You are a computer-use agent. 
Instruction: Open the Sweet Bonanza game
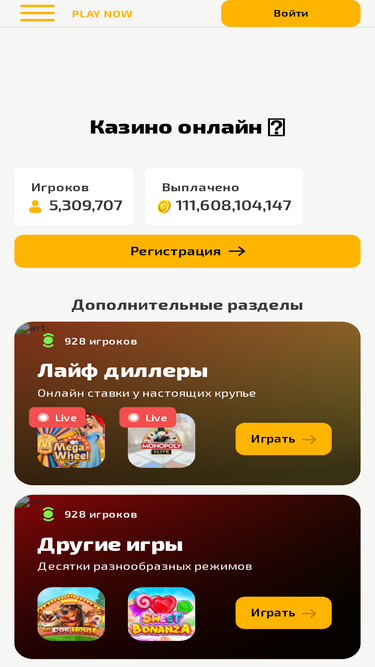pos(162,614)
